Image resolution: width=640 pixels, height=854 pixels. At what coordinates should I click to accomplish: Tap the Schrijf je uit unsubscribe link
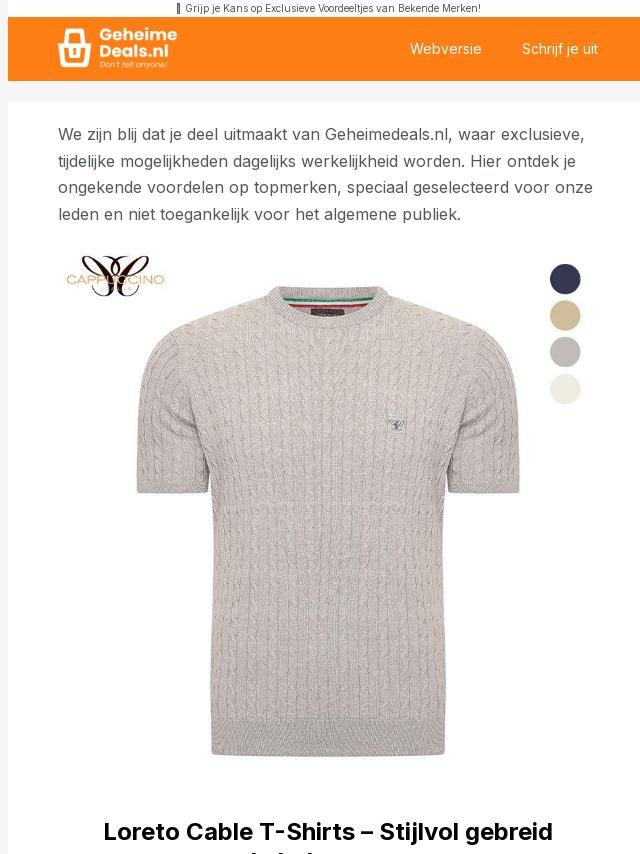click(x=559, y=49)
